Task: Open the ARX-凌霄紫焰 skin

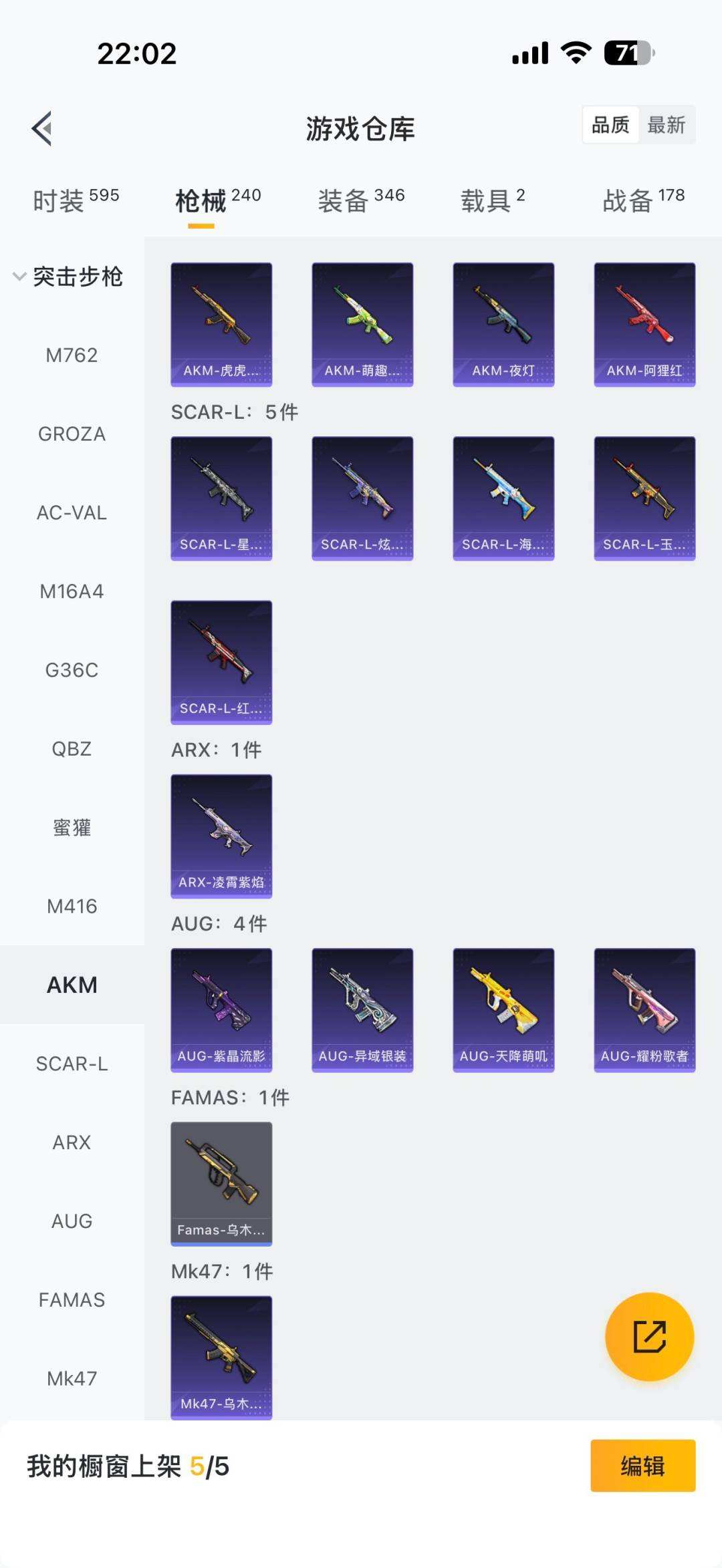Action: [221, 836]
